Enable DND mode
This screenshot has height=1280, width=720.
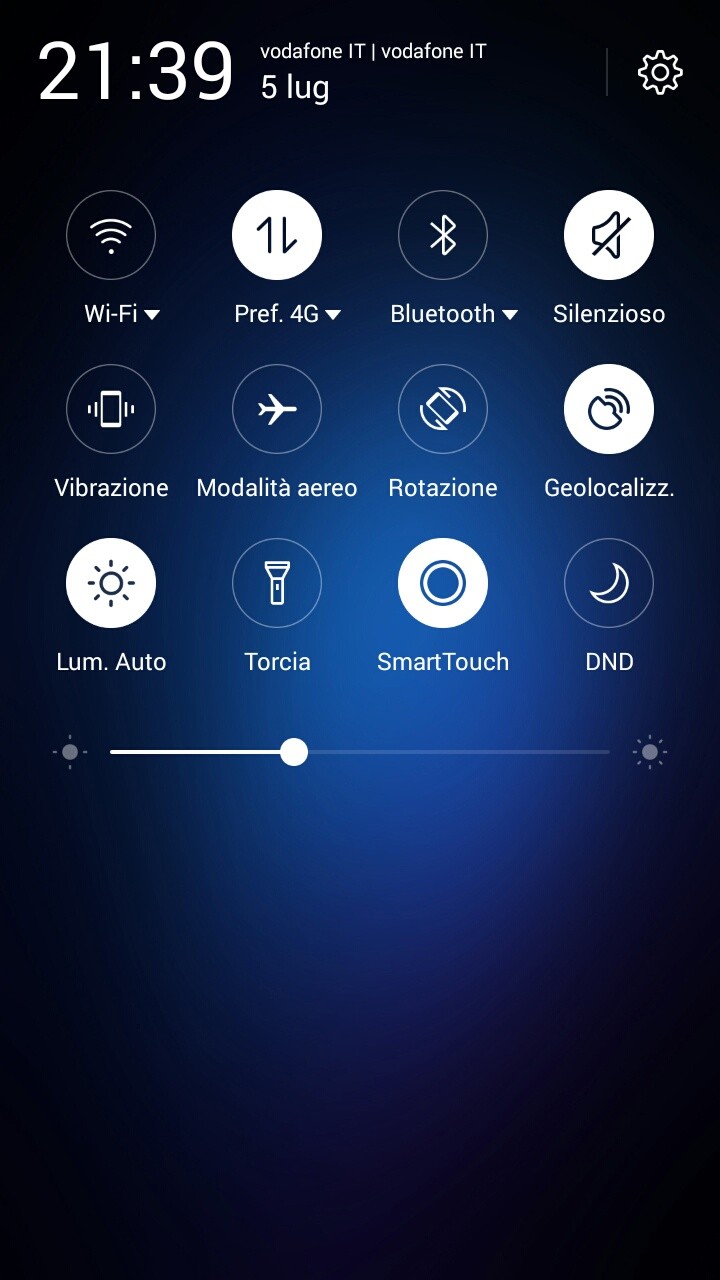tap(609, 583)
